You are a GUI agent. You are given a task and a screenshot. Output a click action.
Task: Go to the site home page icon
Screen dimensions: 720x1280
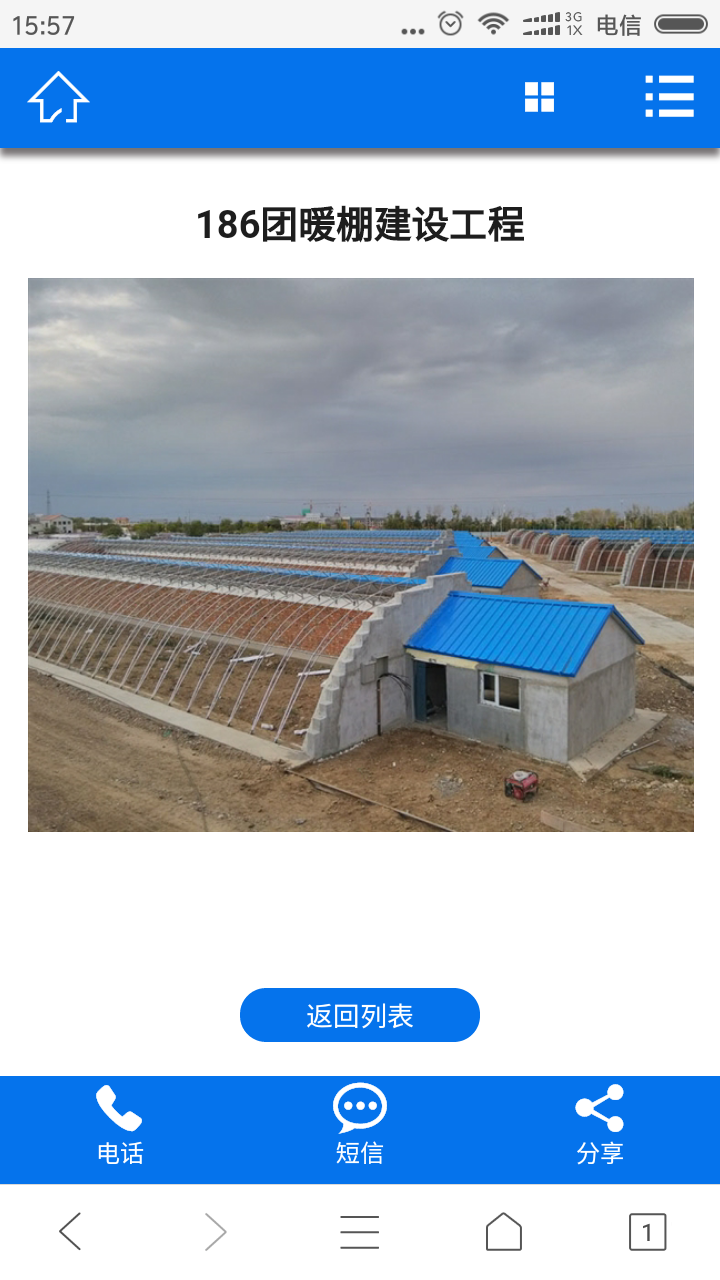coord(58,98)
